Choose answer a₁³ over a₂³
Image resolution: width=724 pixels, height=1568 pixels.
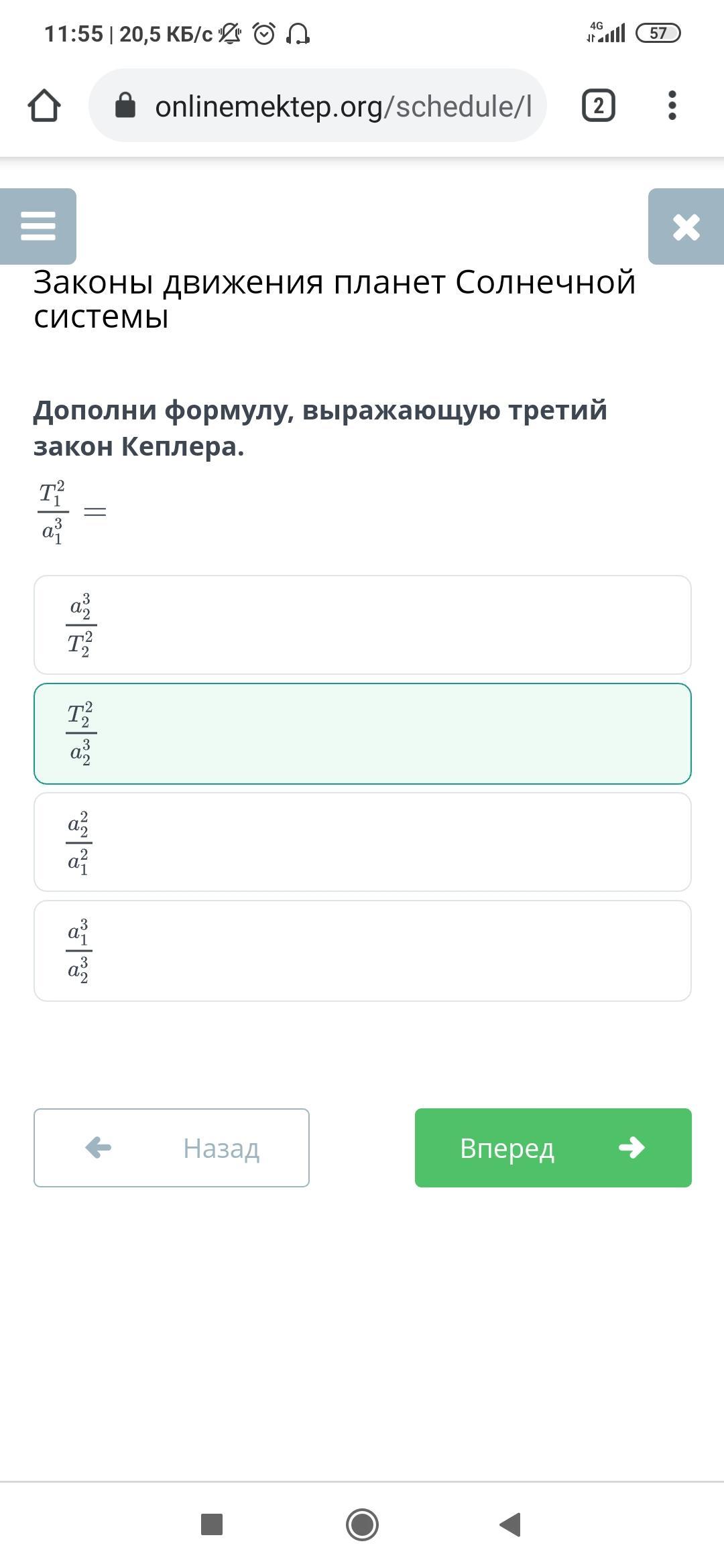(x=363, y=951)
